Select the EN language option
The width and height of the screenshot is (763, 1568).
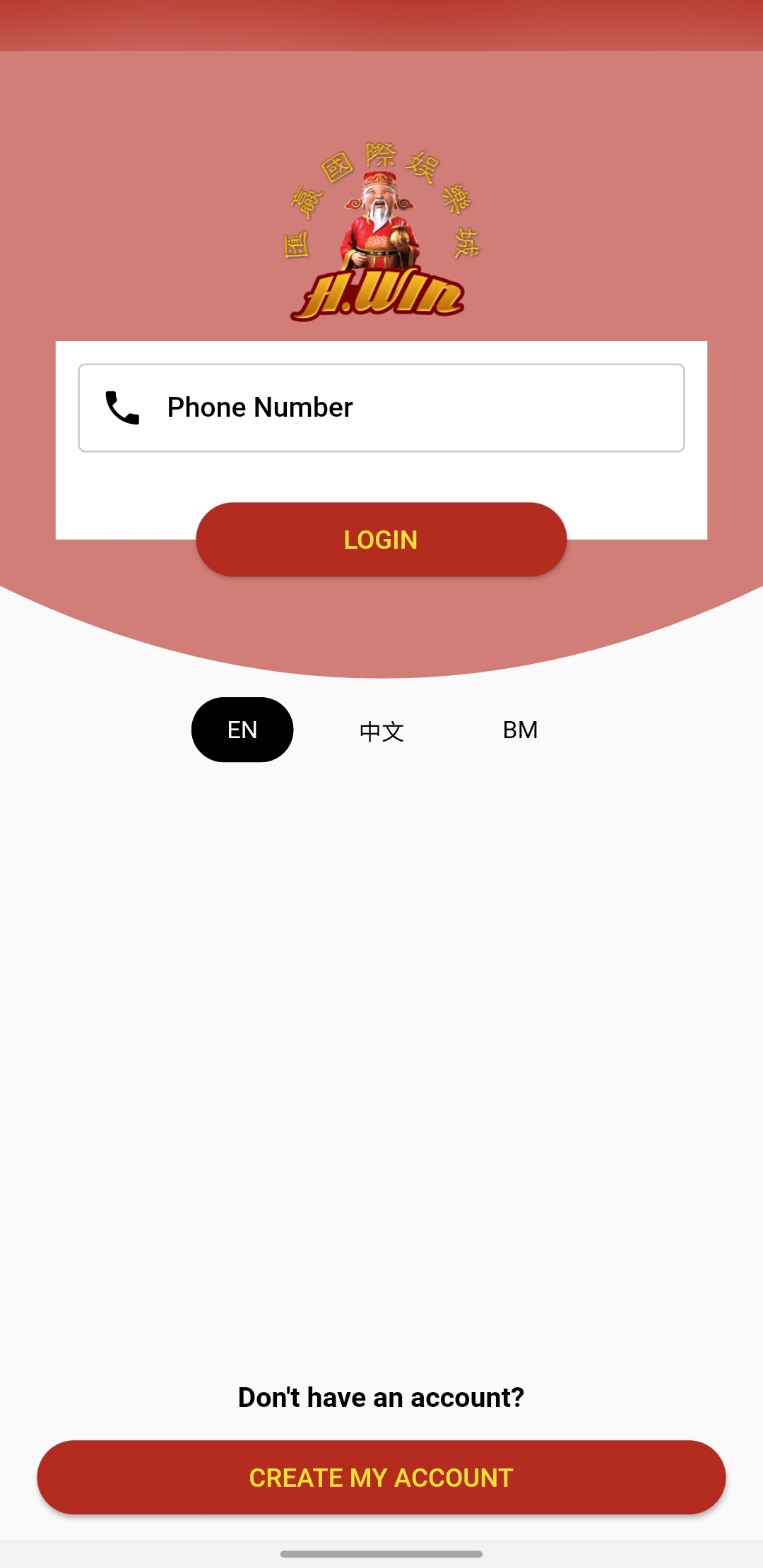point(242,730)
